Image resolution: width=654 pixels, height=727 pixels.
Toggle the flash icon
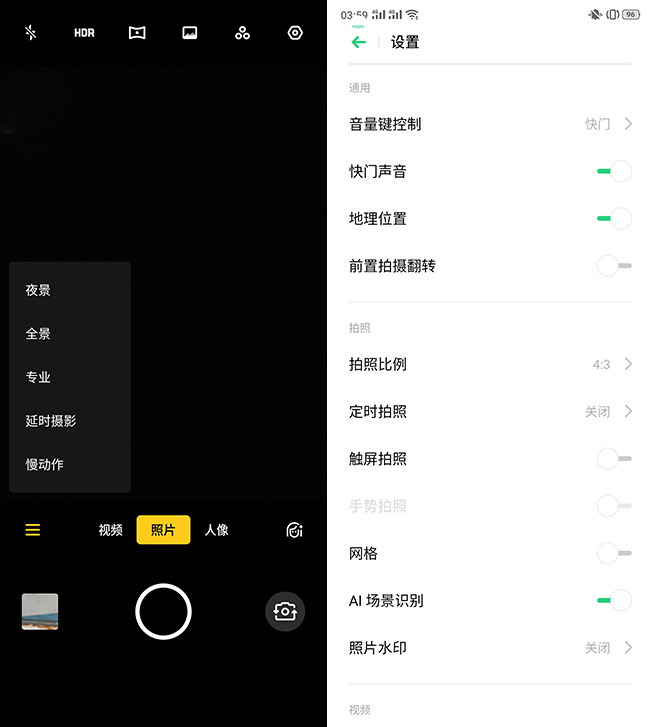(31, 32)
